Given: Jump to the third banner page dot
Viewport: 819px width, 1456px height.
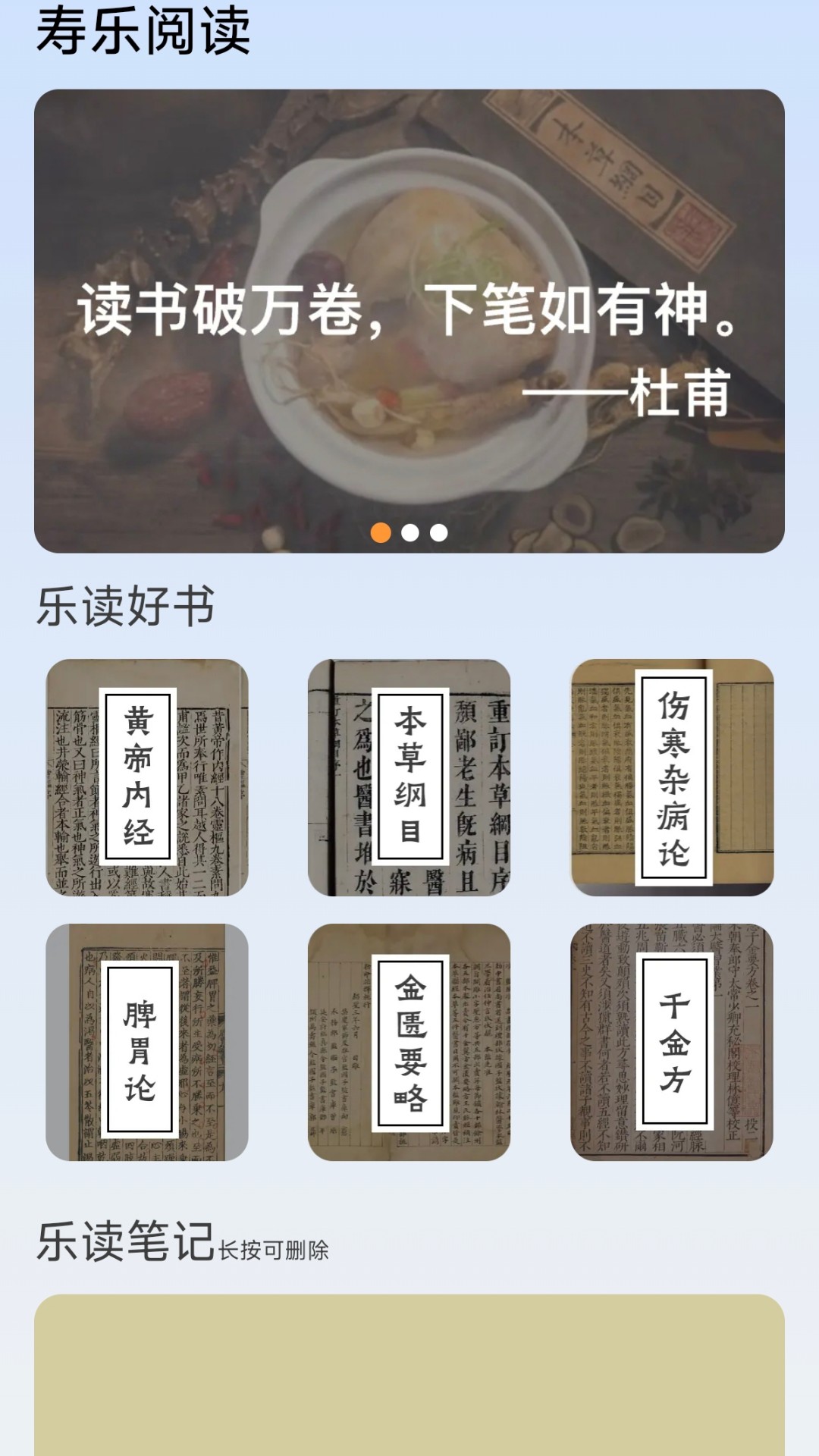Looking at the screenshot, I should click(x=439, y=533).
